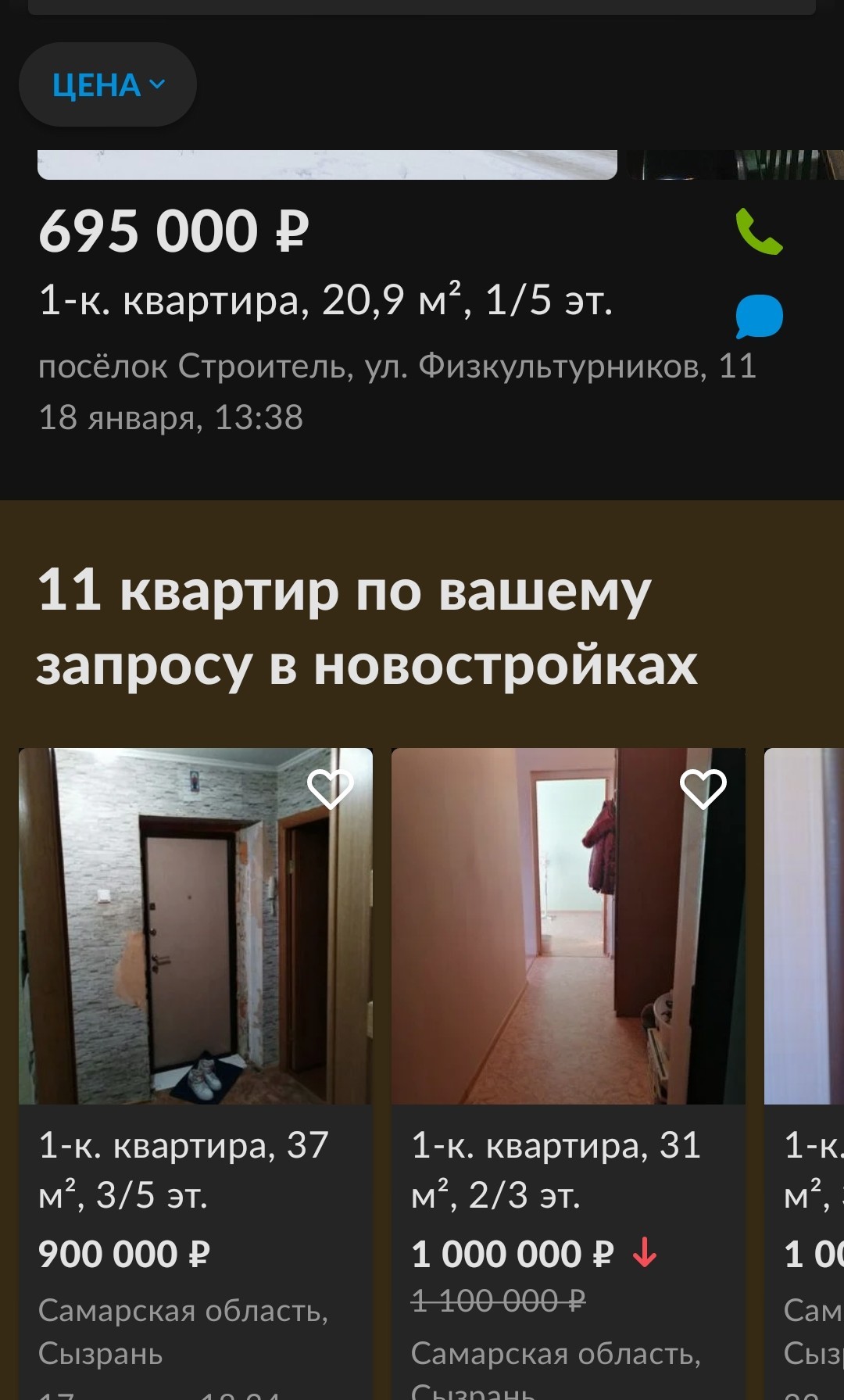
Task: Add the 37 м² flat to favorites
Action: click(x=331, y=788)
